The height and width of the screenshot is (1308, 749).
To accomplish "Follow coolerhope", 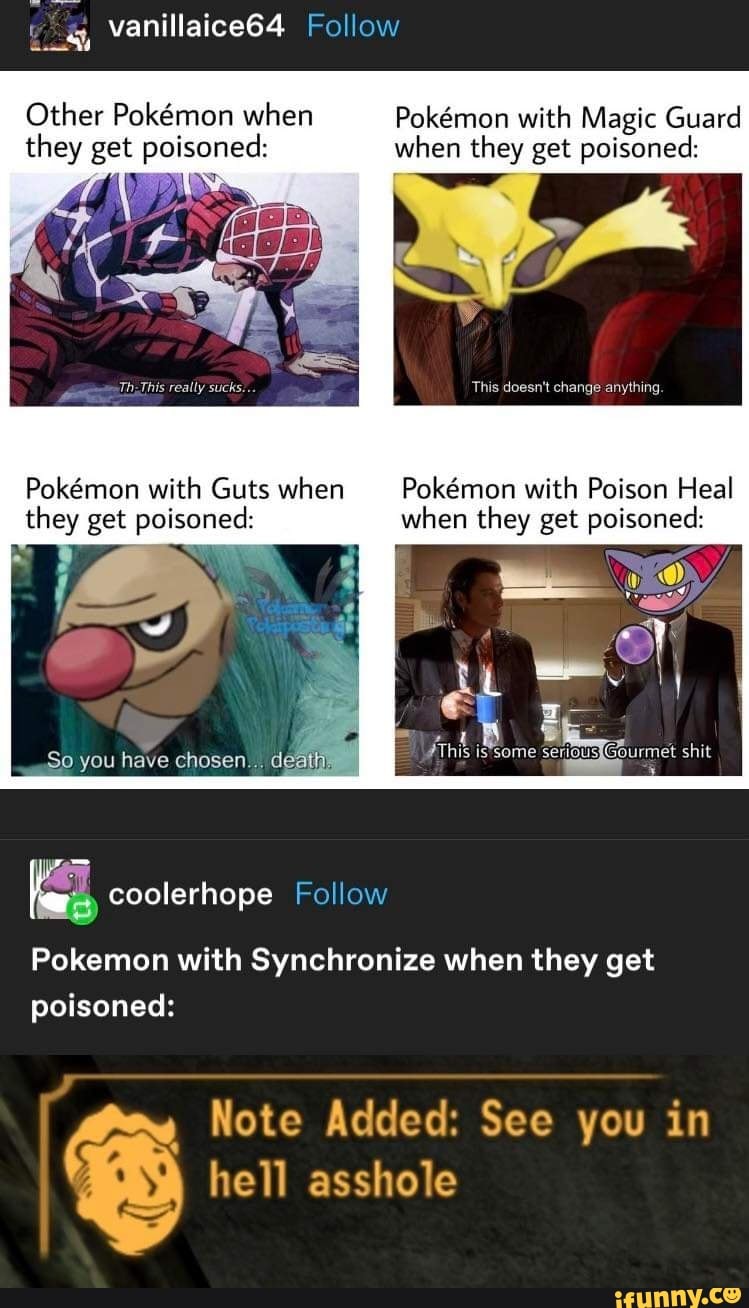I will pos(341,893).
